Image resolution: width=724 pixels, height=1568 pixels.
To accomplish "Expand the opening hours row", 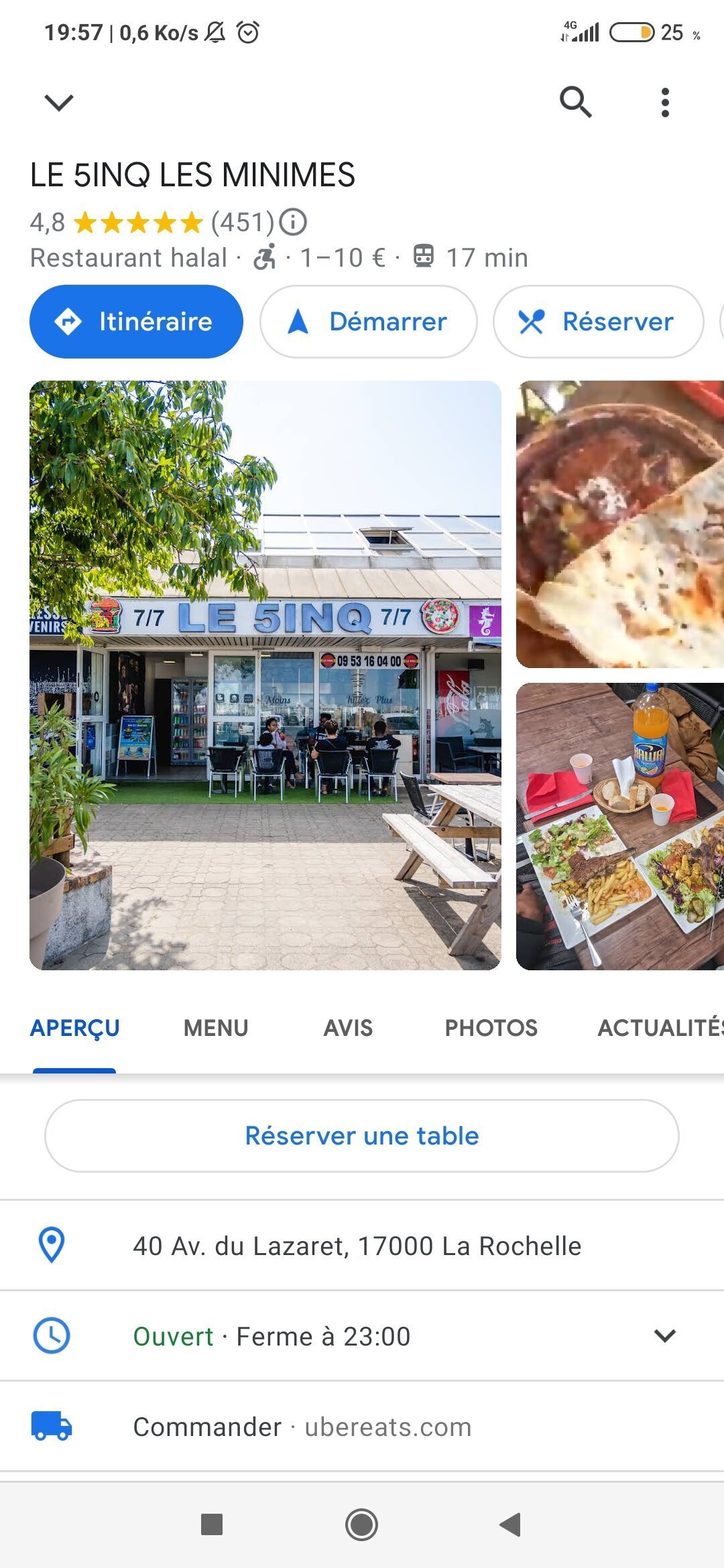I will [x=664, y=1335].
